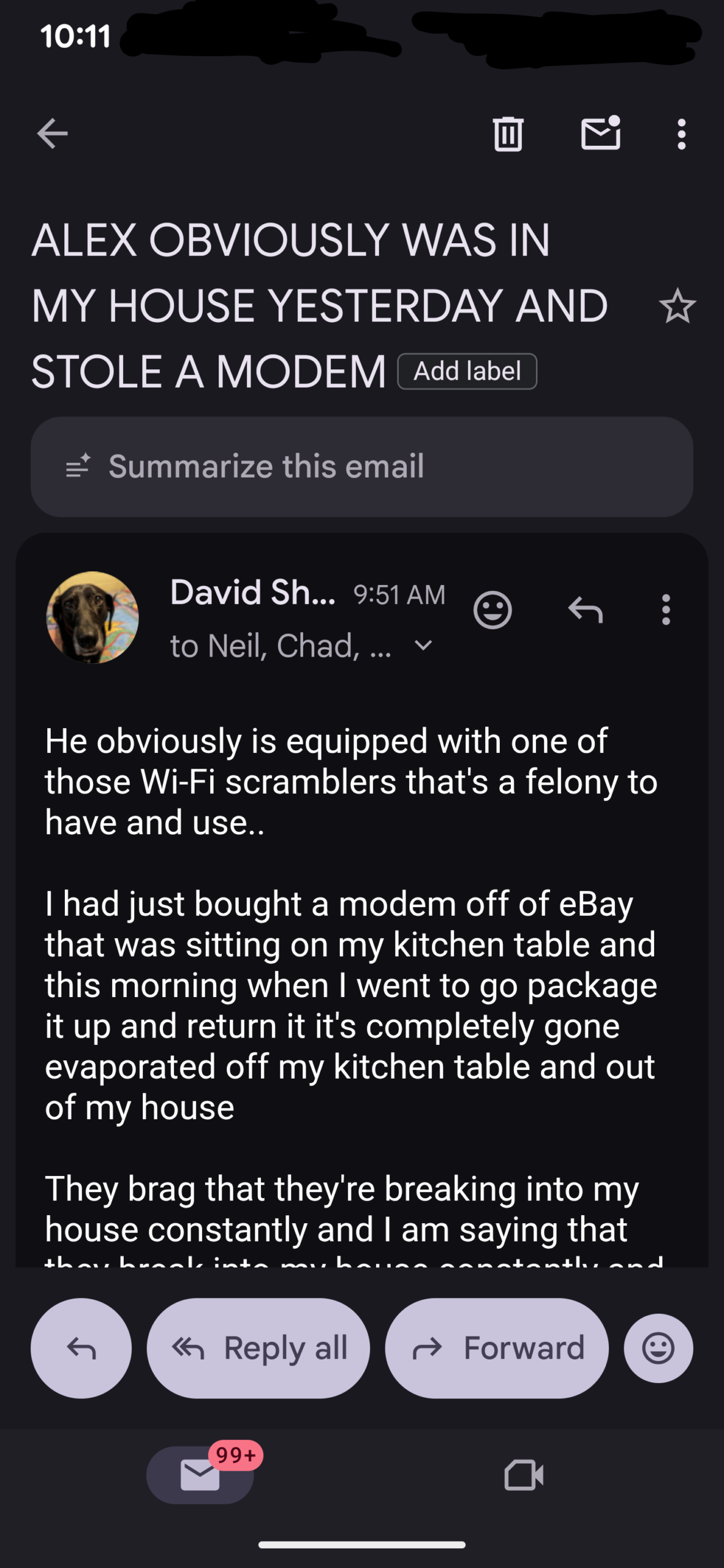
Task: Choose Reply all
Action: pos(258,1347)
